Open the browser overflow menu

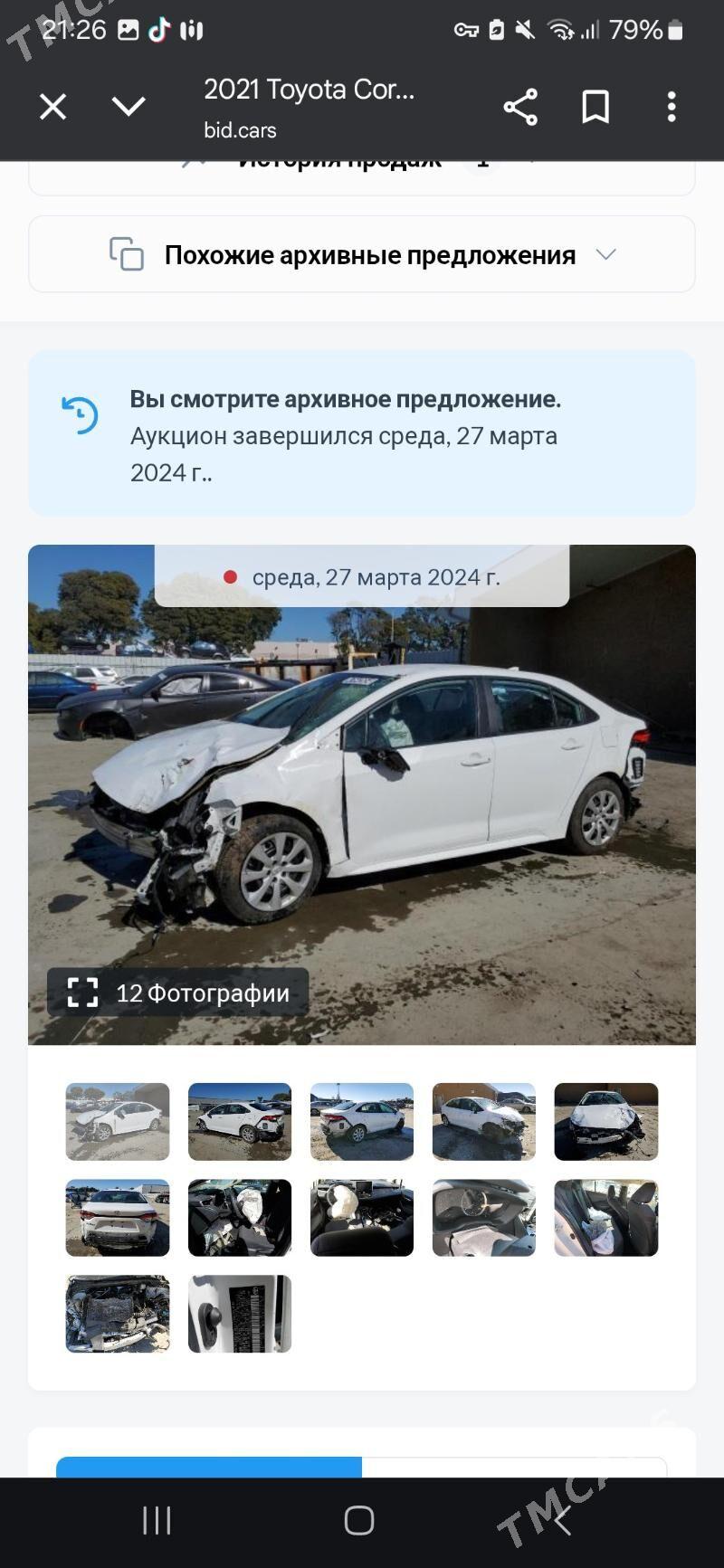click(x=671, y=107)
